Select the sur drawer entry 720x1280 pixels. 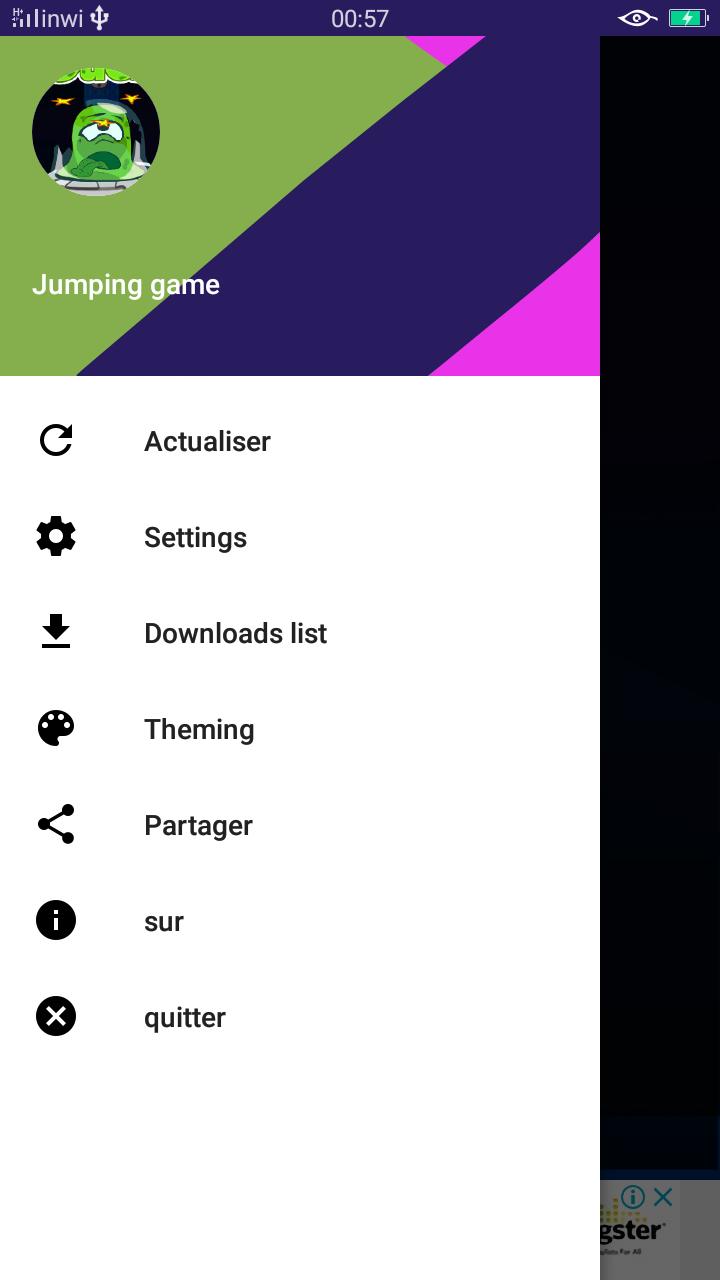(x=163, y=921)
